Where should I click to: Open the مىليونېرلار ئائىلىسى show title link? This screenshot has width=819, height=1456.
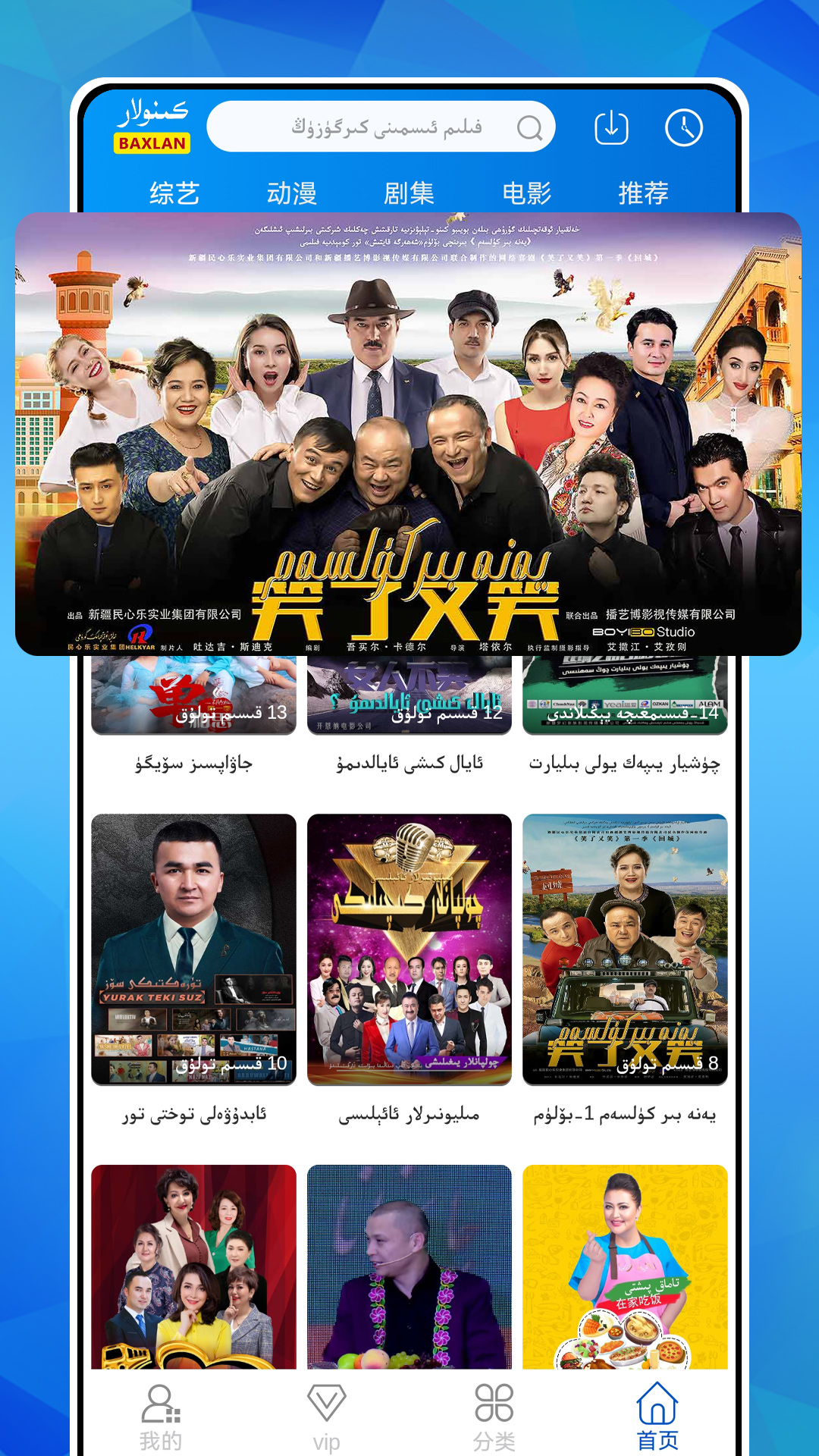409,1114
